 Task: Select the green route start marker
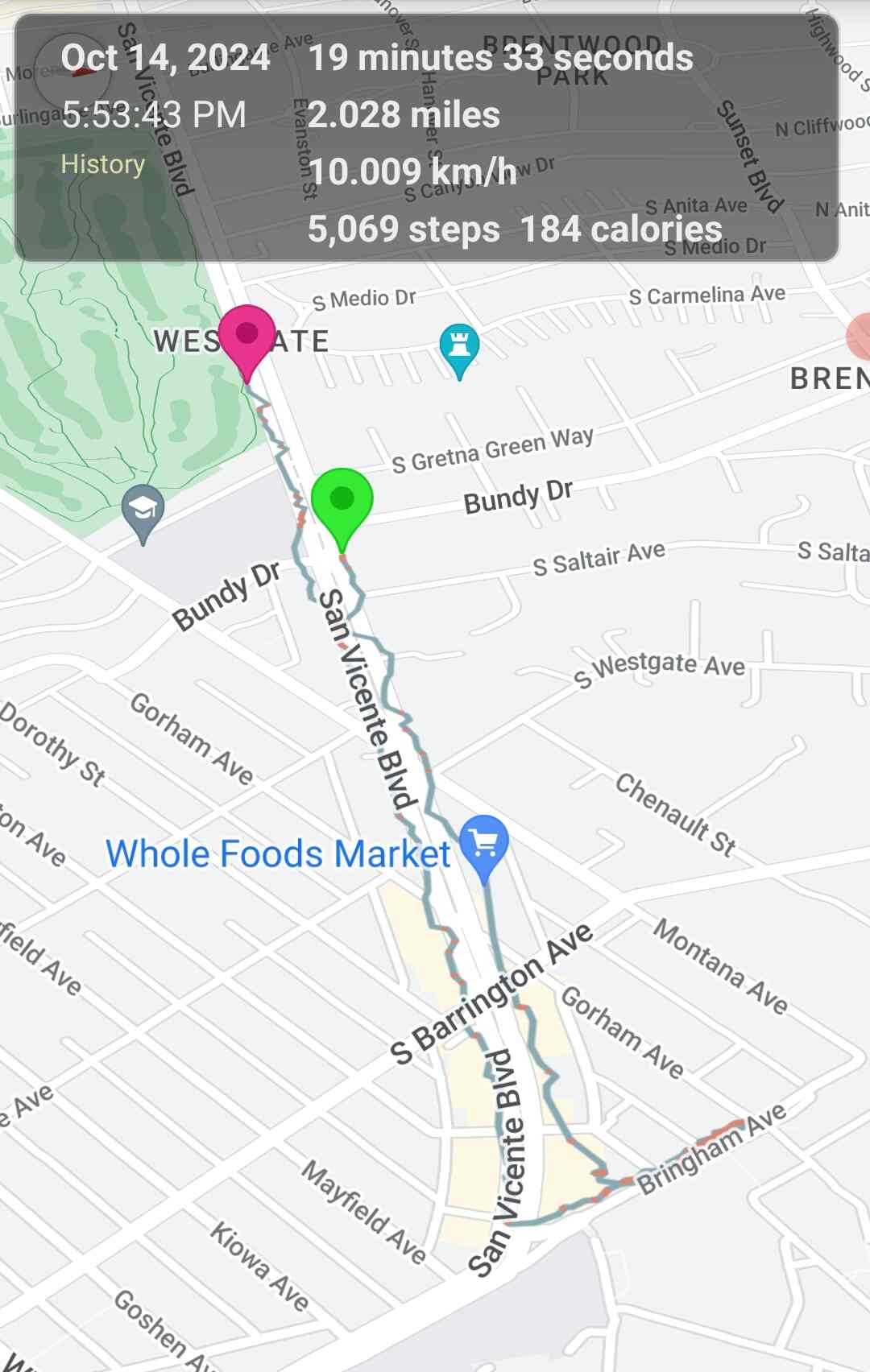click(342, 502)
